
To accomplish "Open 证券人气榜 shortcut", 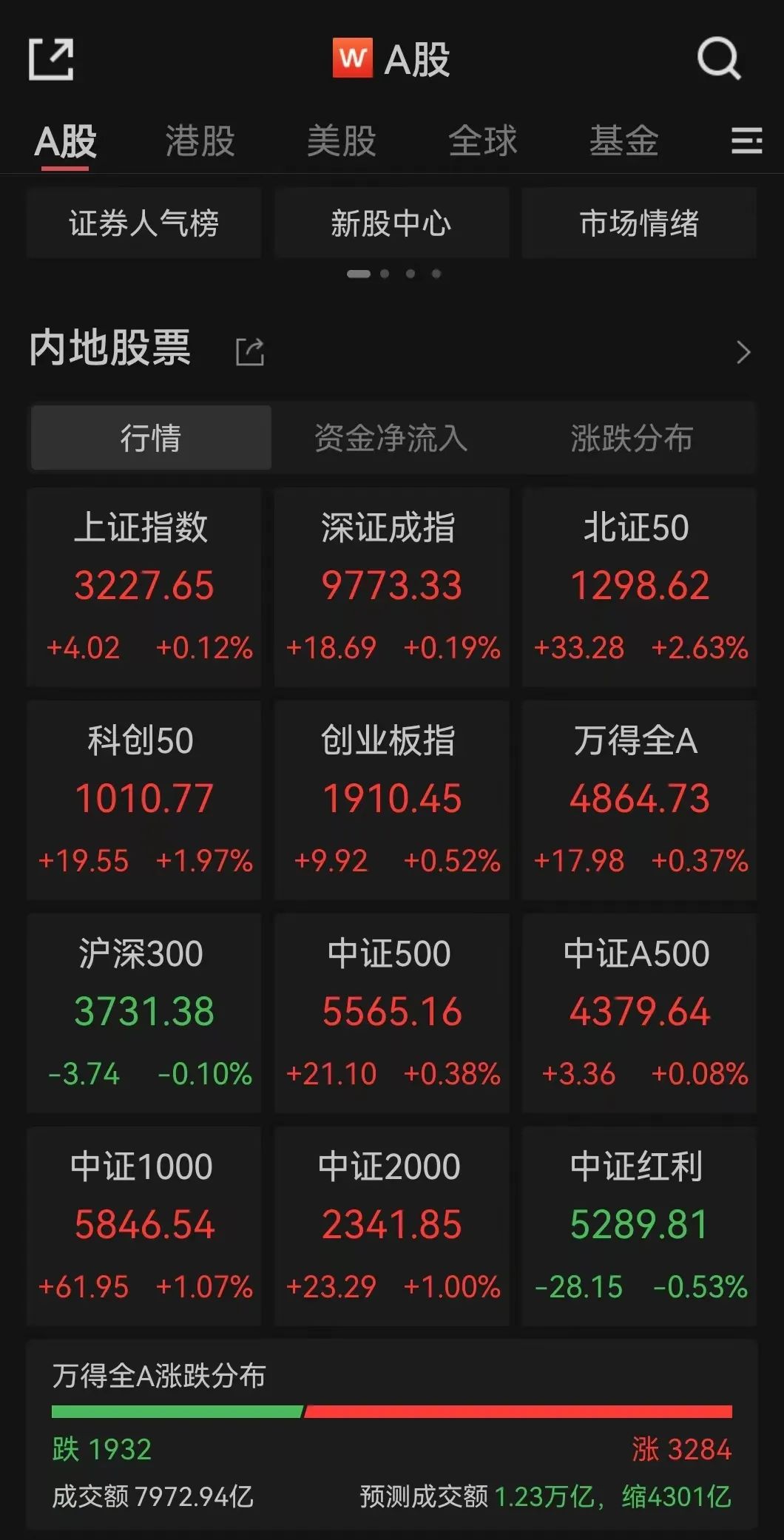I will [x=143, y=223].
